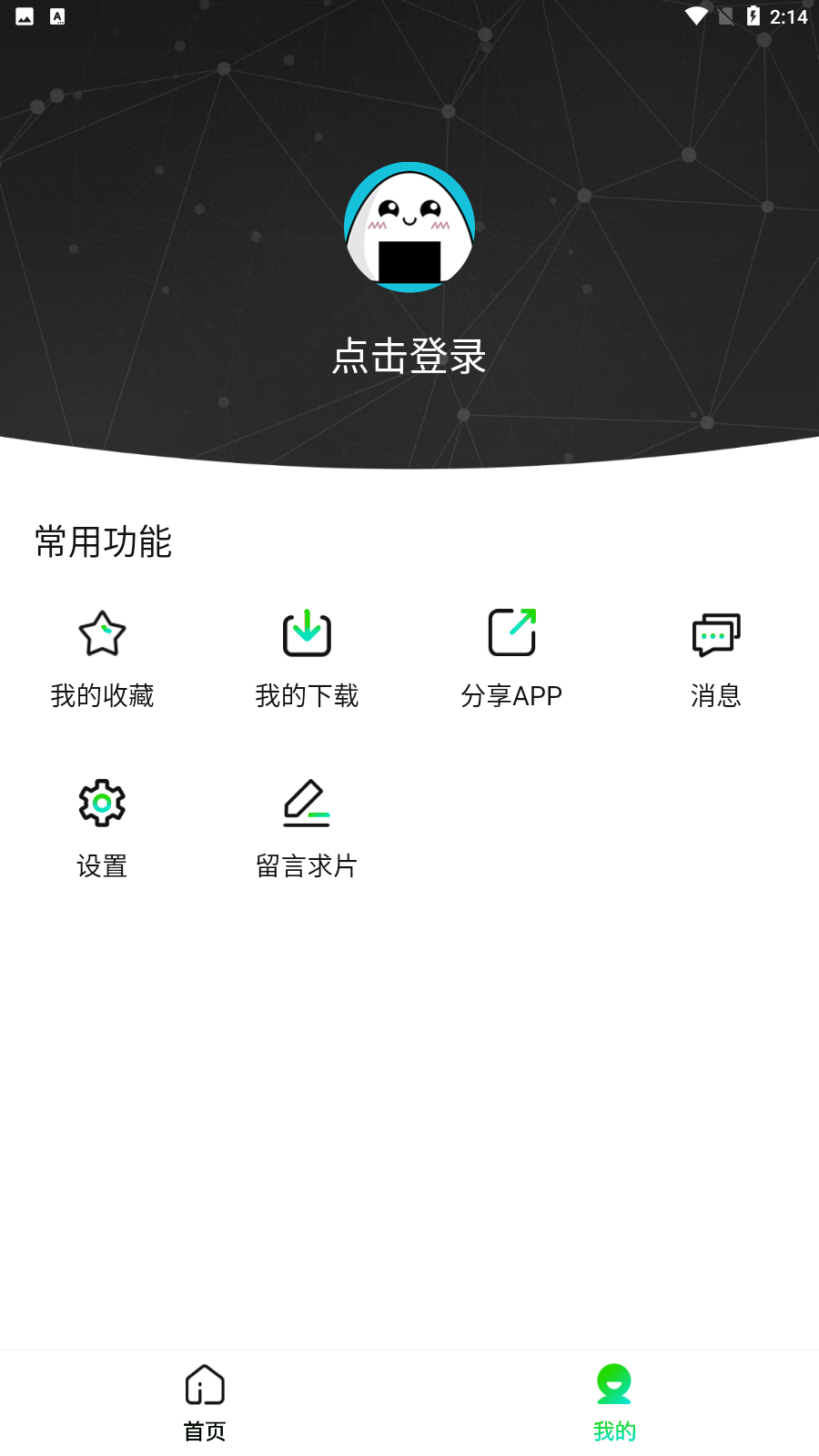Click the rice ball avatar image
819x1456 pixels.
[x=409, y=227]
